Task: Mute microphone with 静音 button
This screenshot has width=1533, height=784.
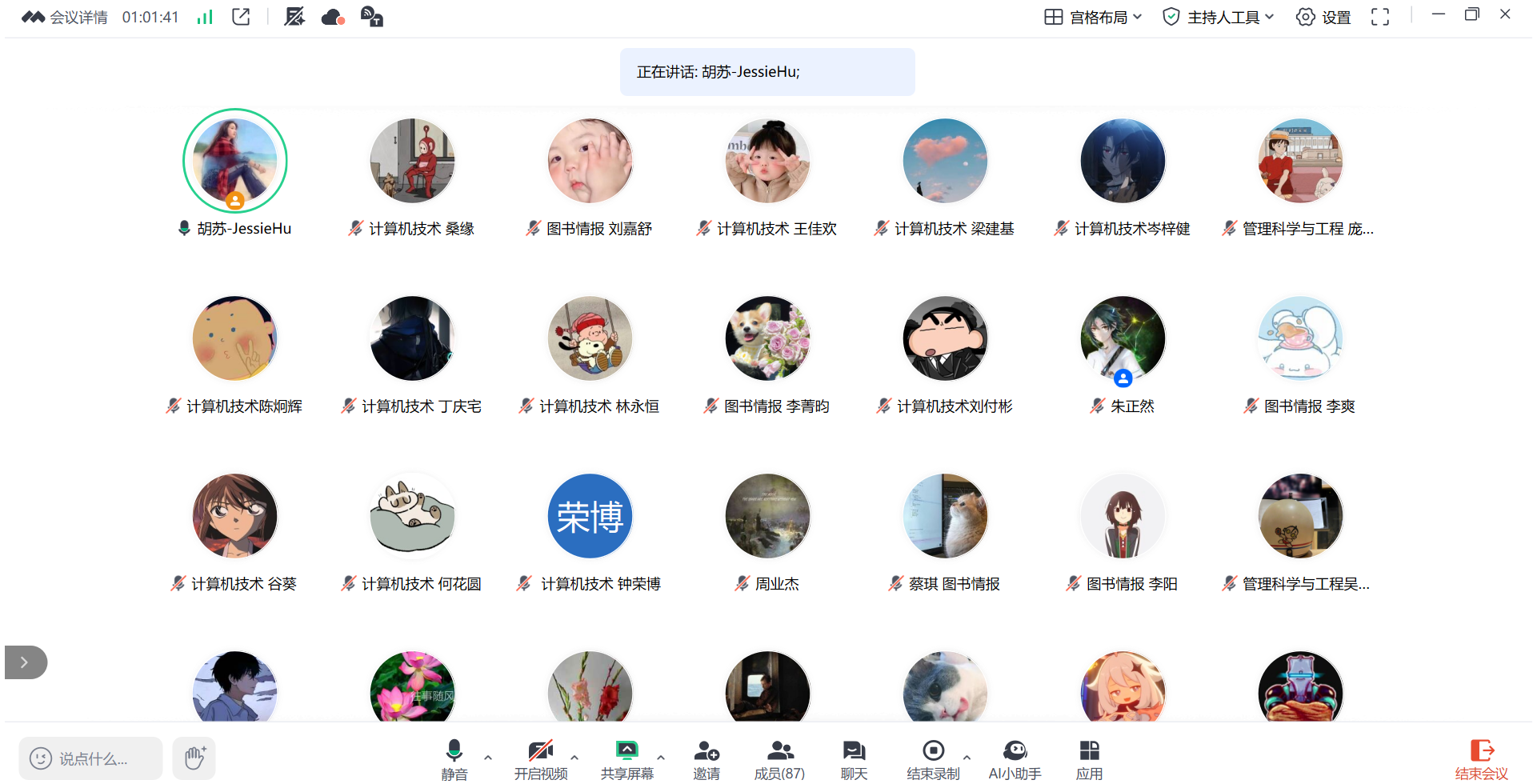Action: click(x=454, y=758)
